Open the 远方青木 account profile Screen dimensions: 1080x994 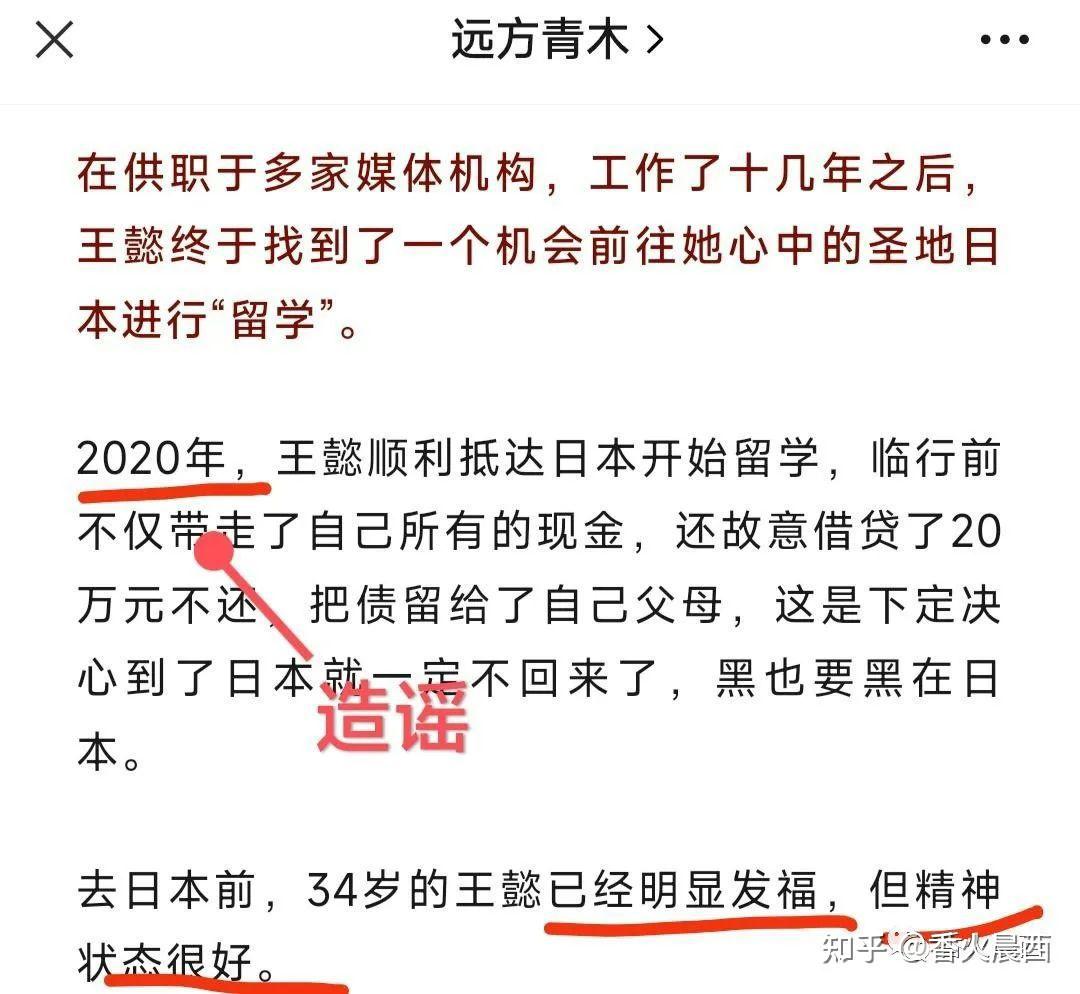click(x=556, y=40)
